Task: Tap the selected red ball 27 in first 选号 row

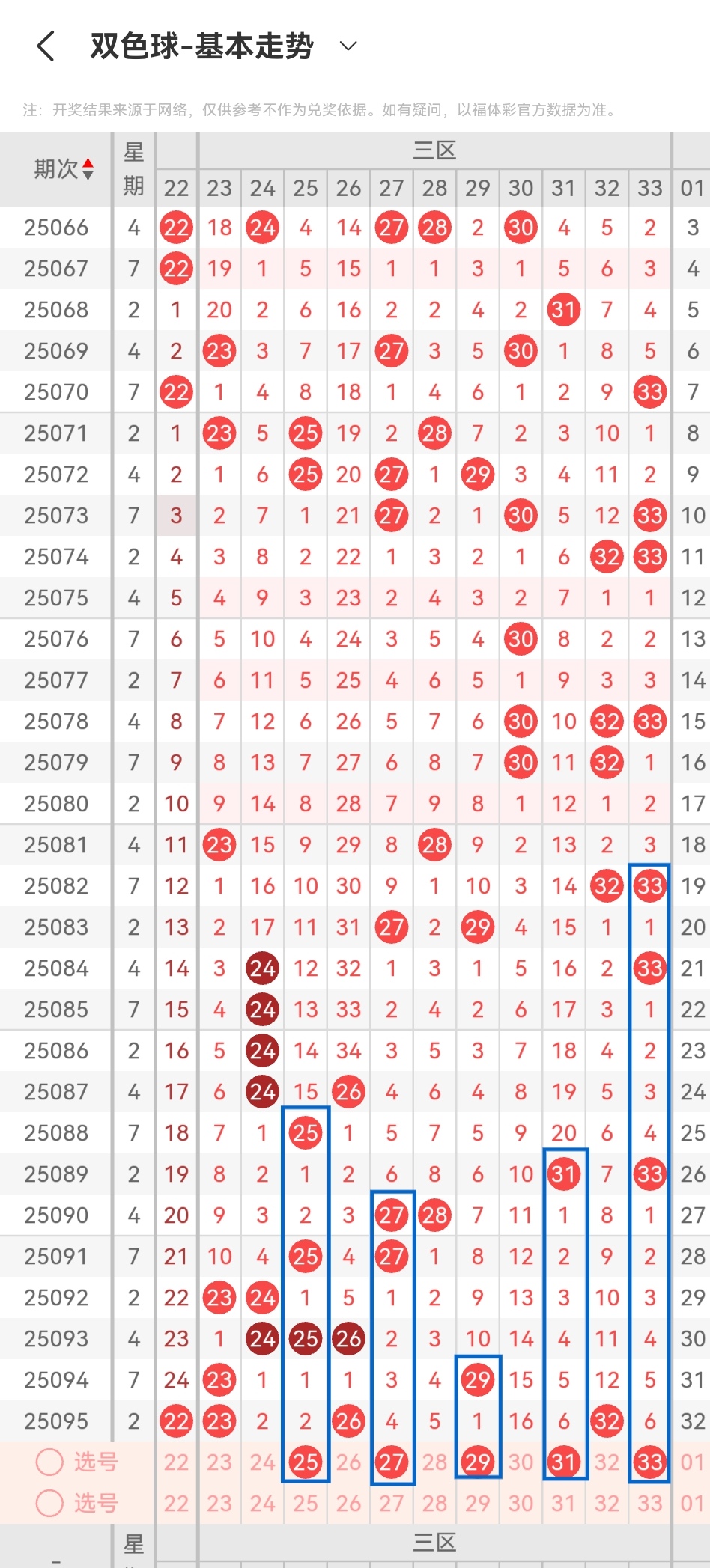Action: pos(392,1461)
